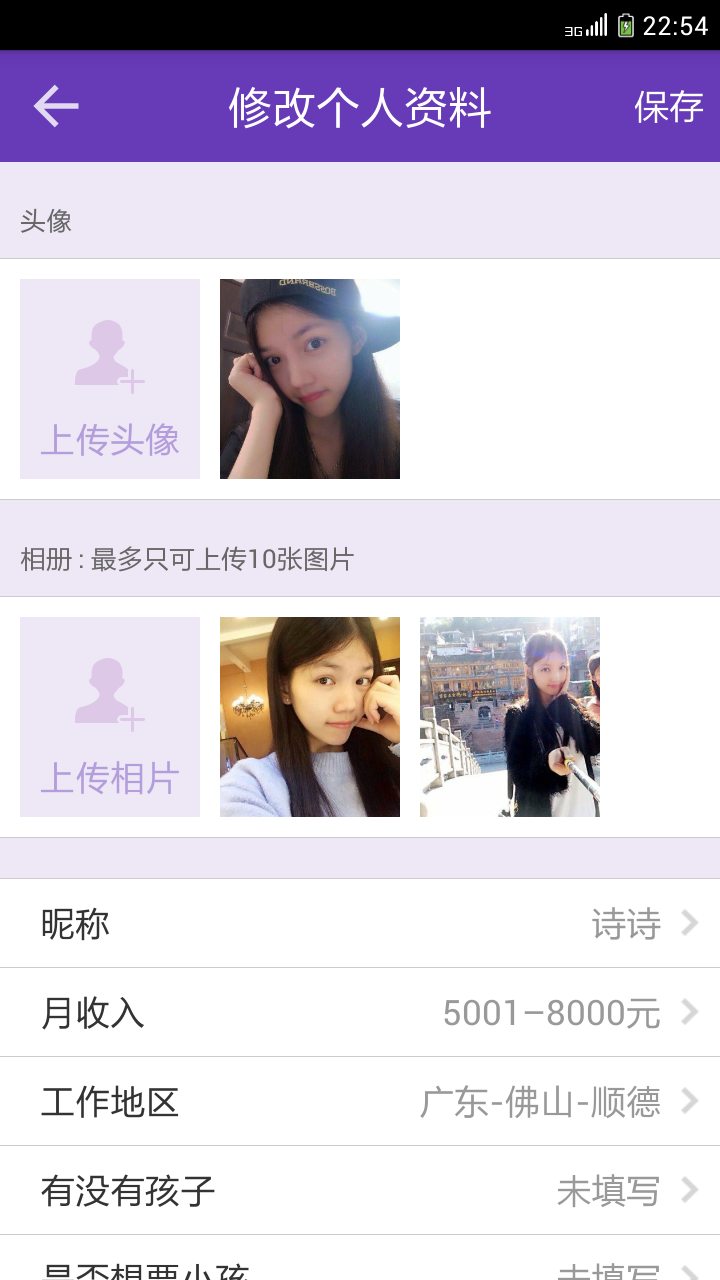This screenshot has height=1280, width=720.
Task: Change the 月收入 setting
Action: click(360, 1012)
